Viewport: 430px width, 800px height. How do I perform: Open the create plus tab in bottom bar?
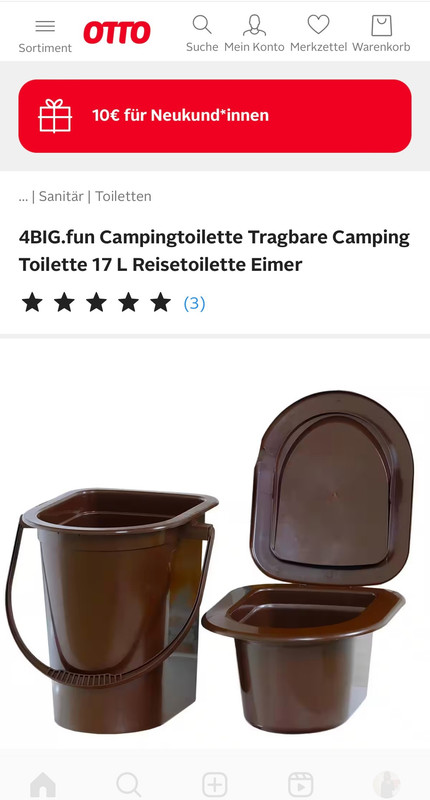click(x=215, y=784)
